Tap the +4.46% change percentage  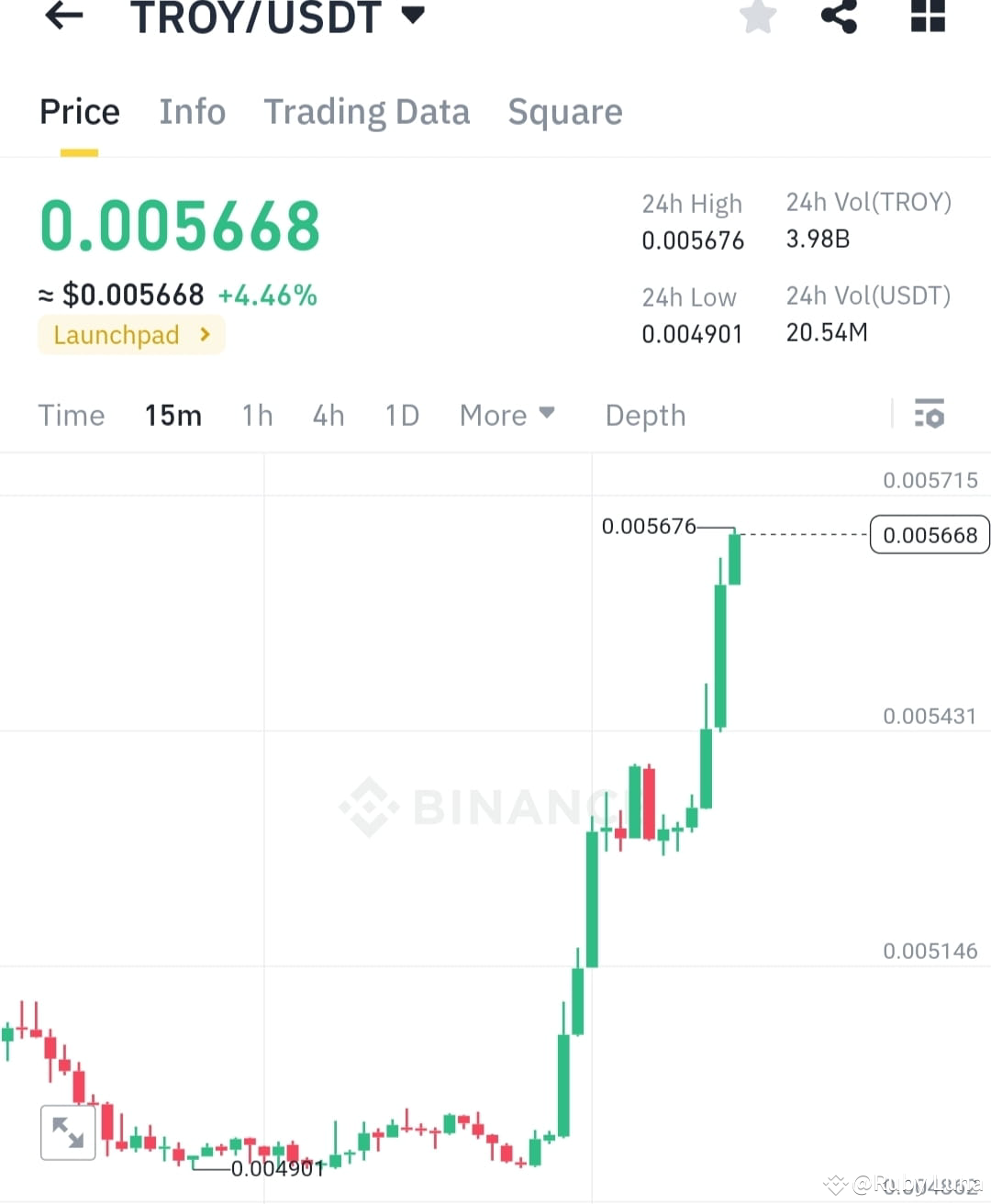point(267,295)
